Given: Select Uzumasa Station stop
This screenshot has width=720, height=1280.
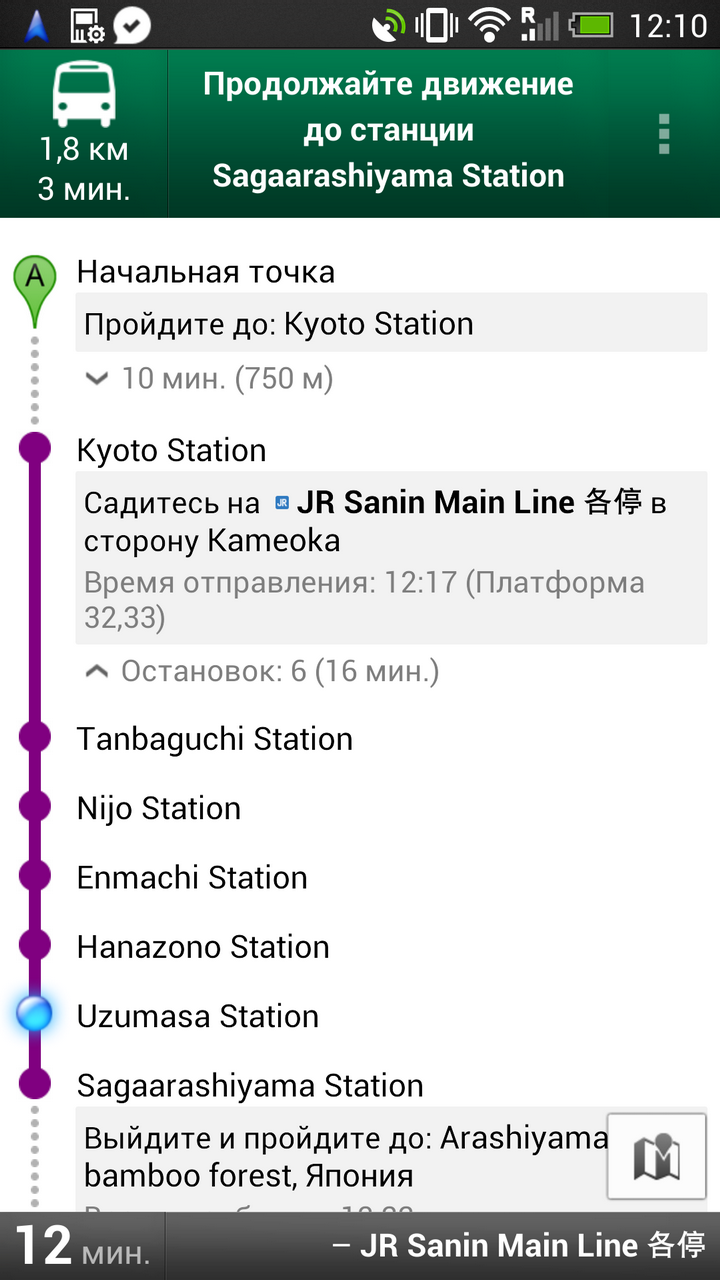Looking at the screenshot, I should 198,1016.
